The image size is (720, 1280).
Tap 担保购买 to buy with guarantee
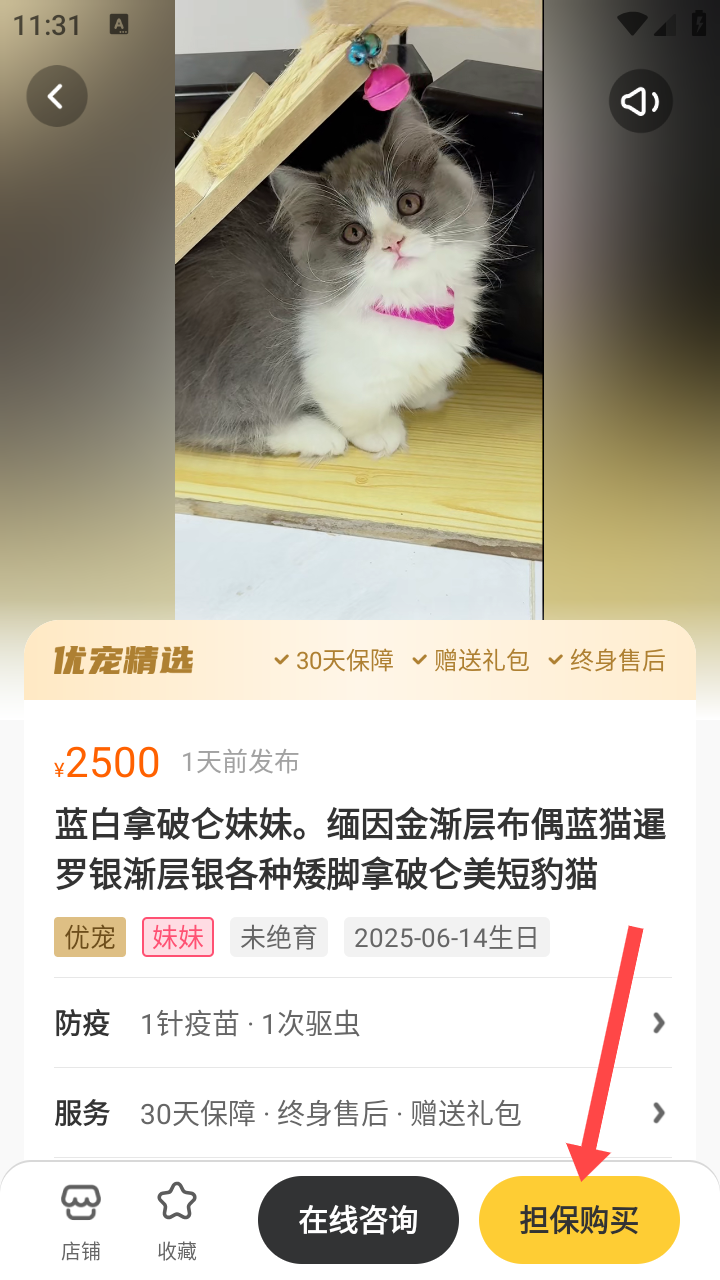pyautogui.click(x=579, y=1220)
